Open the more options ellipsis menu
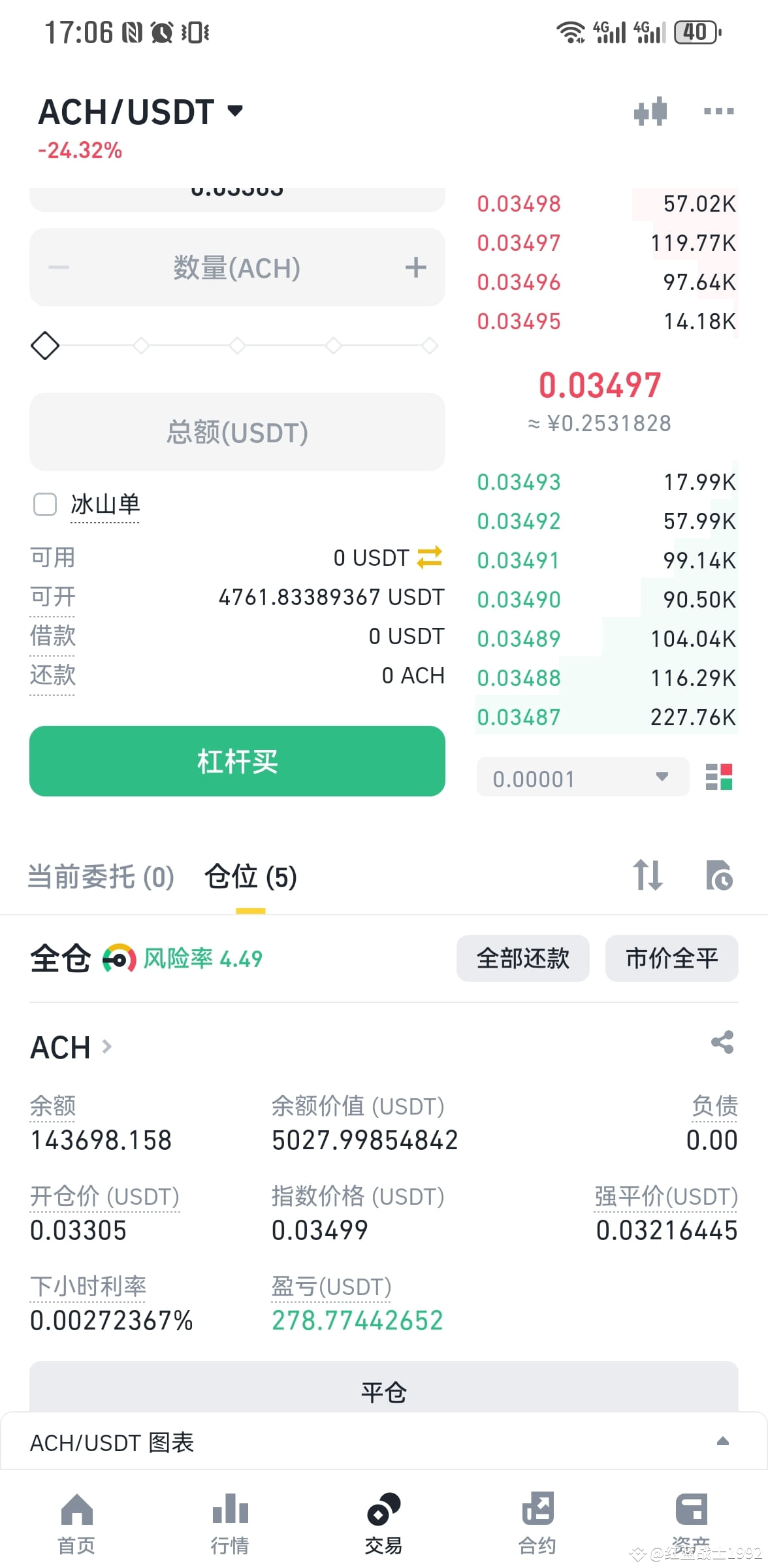 717,111
